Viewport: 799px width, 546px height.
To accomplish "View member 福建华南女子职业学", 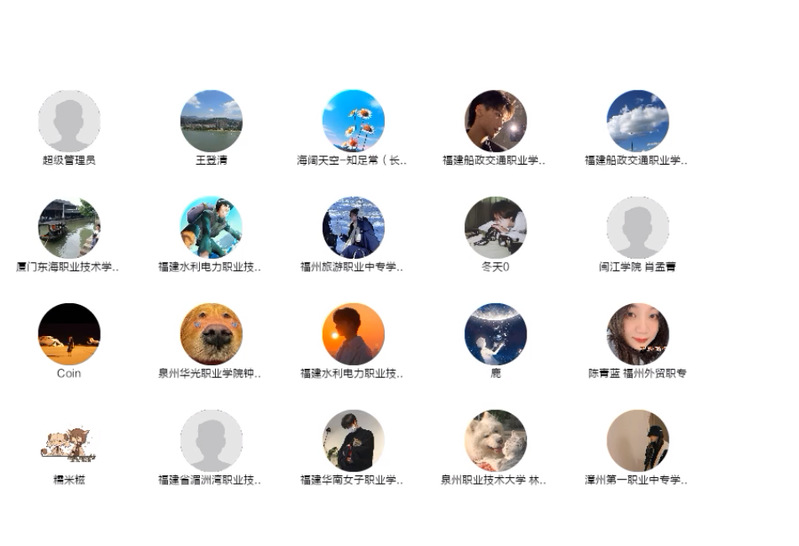I will [x=353, y=441].
